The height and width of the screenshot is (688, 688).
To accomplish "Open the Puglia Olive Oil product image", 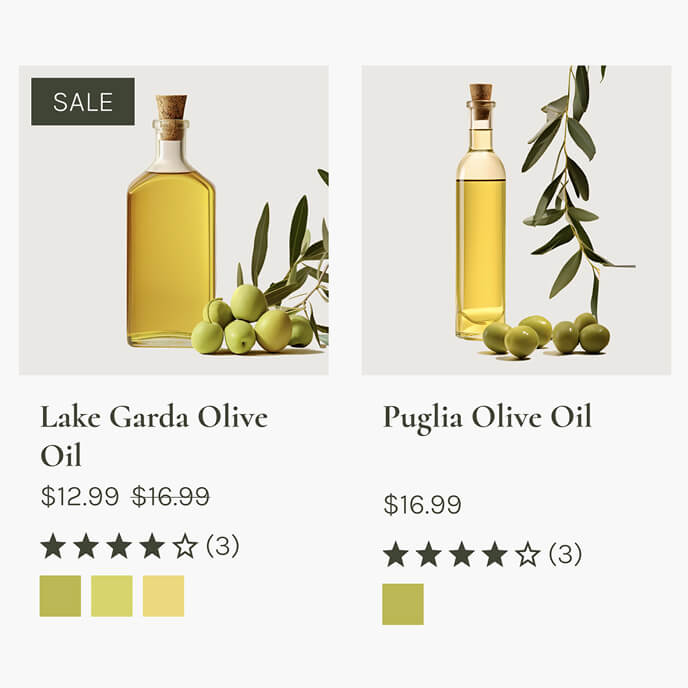I will 516,220.
